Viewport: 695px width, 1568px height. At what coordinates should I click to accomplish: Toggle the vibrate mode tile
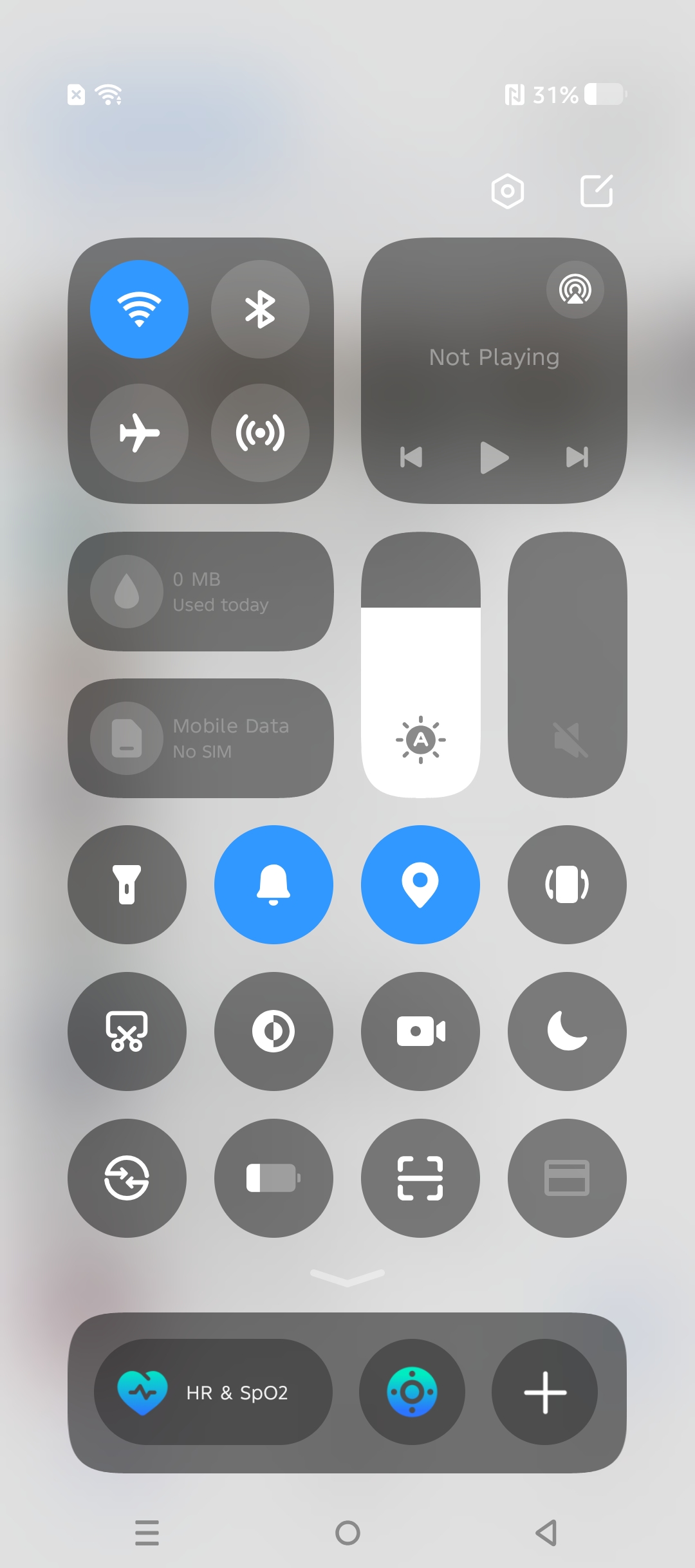pyautogui.click(x=567, y=884)
